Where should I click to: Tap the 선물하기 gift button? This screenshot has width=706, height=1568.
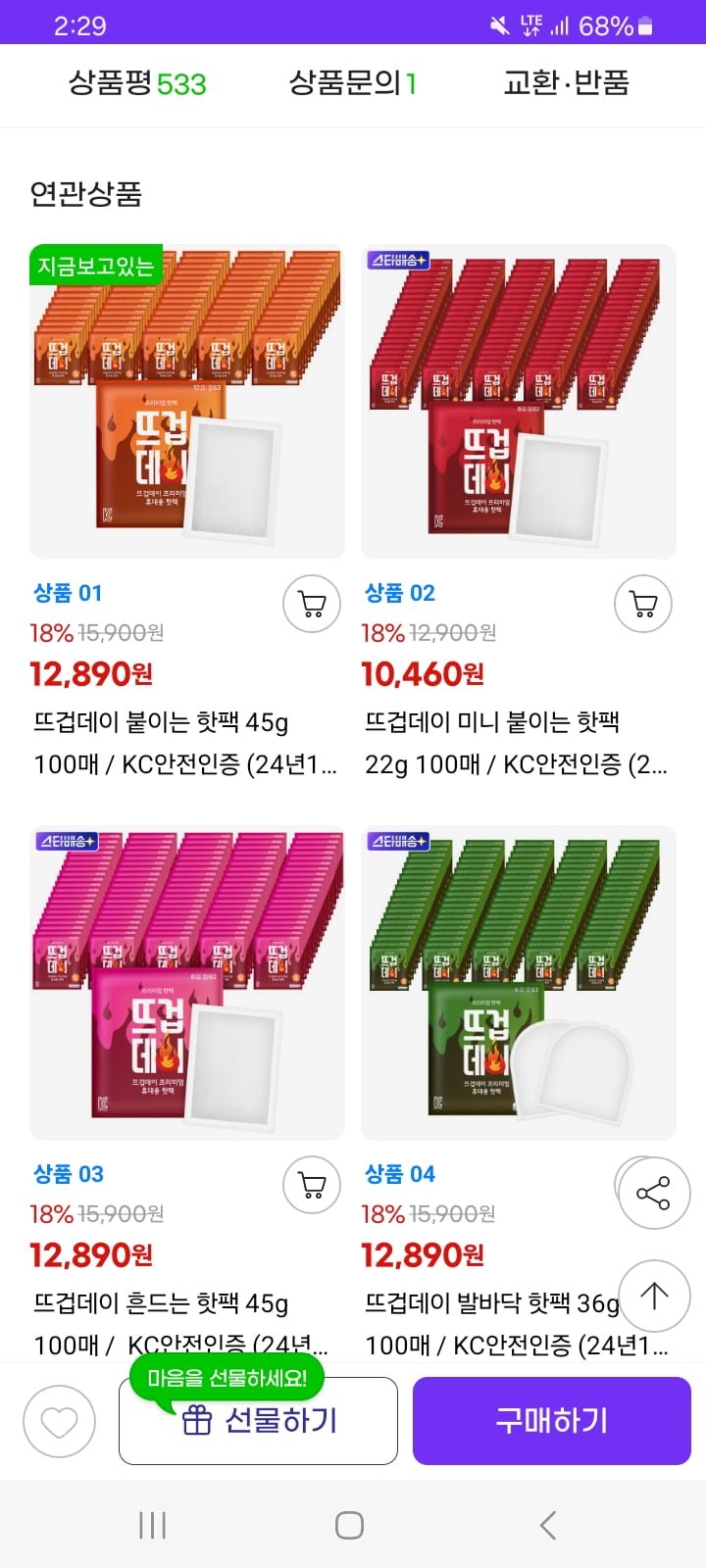point(259,1421)
